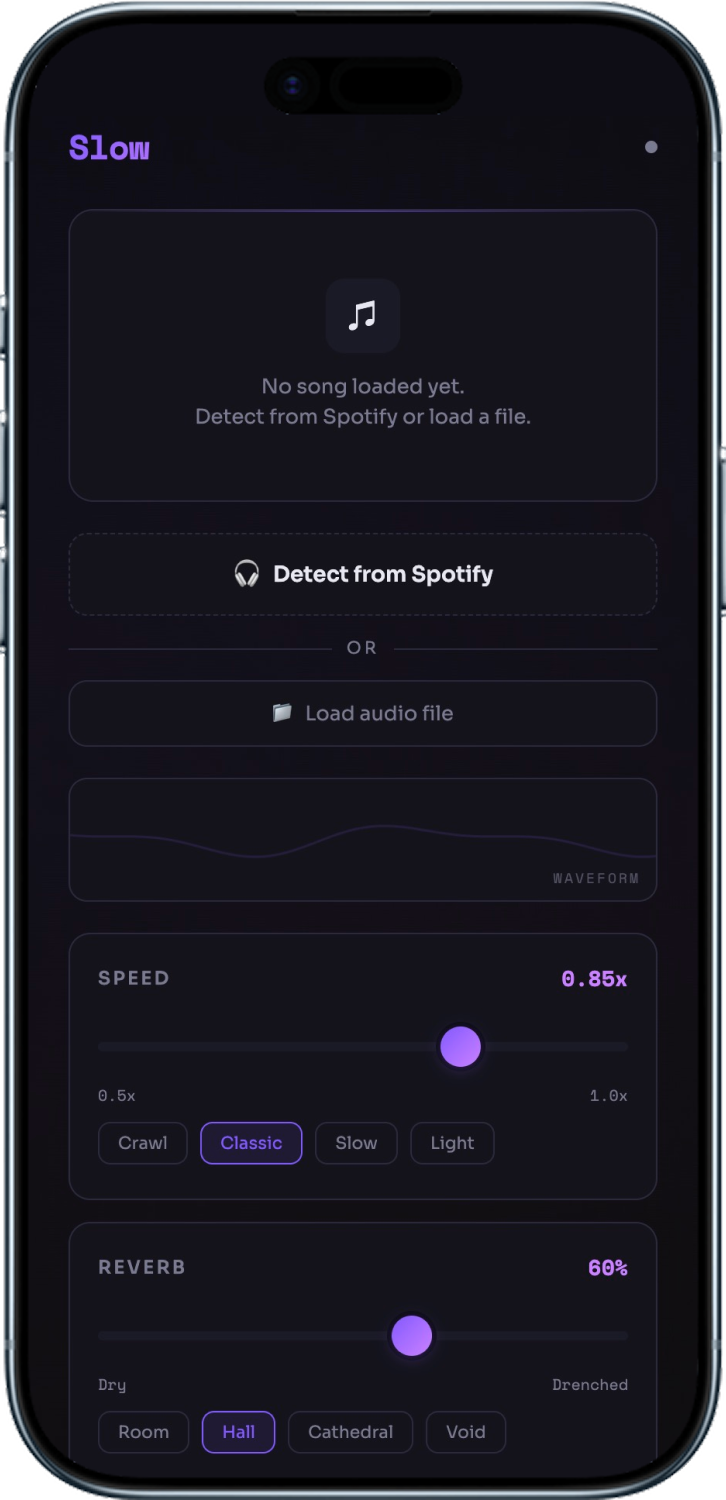Apply the Void reverb preset
This screenshot has width=726, height=1500.
[465, 1432]
